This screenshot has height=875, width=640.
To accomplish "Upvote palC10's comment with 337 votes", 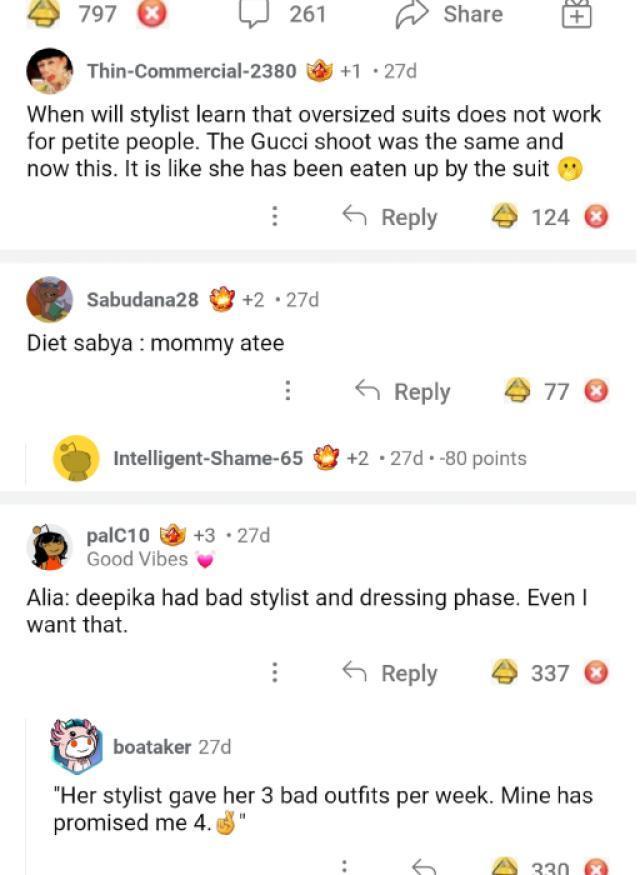I will 505,673.
